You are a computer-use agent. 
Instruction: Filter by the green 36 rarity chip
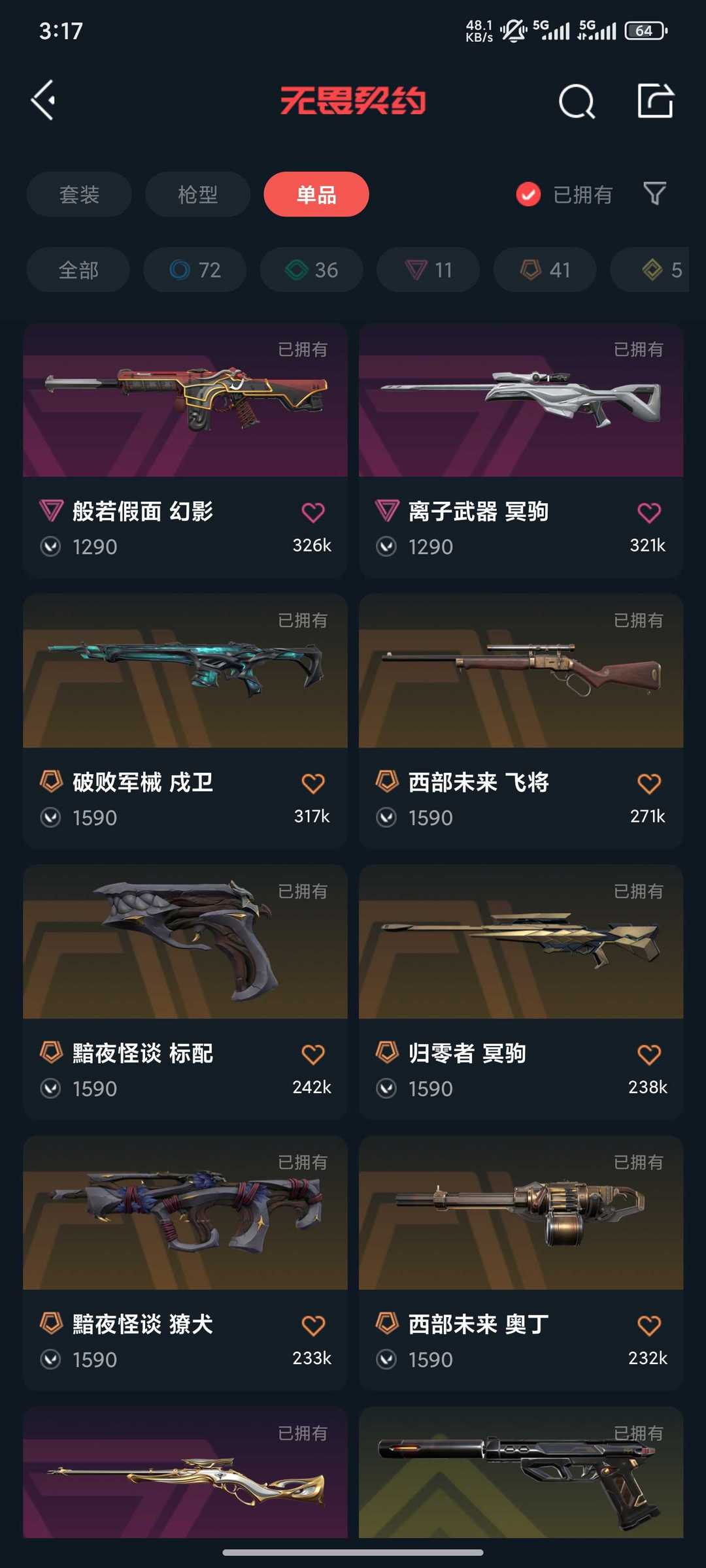pos(312,269)
